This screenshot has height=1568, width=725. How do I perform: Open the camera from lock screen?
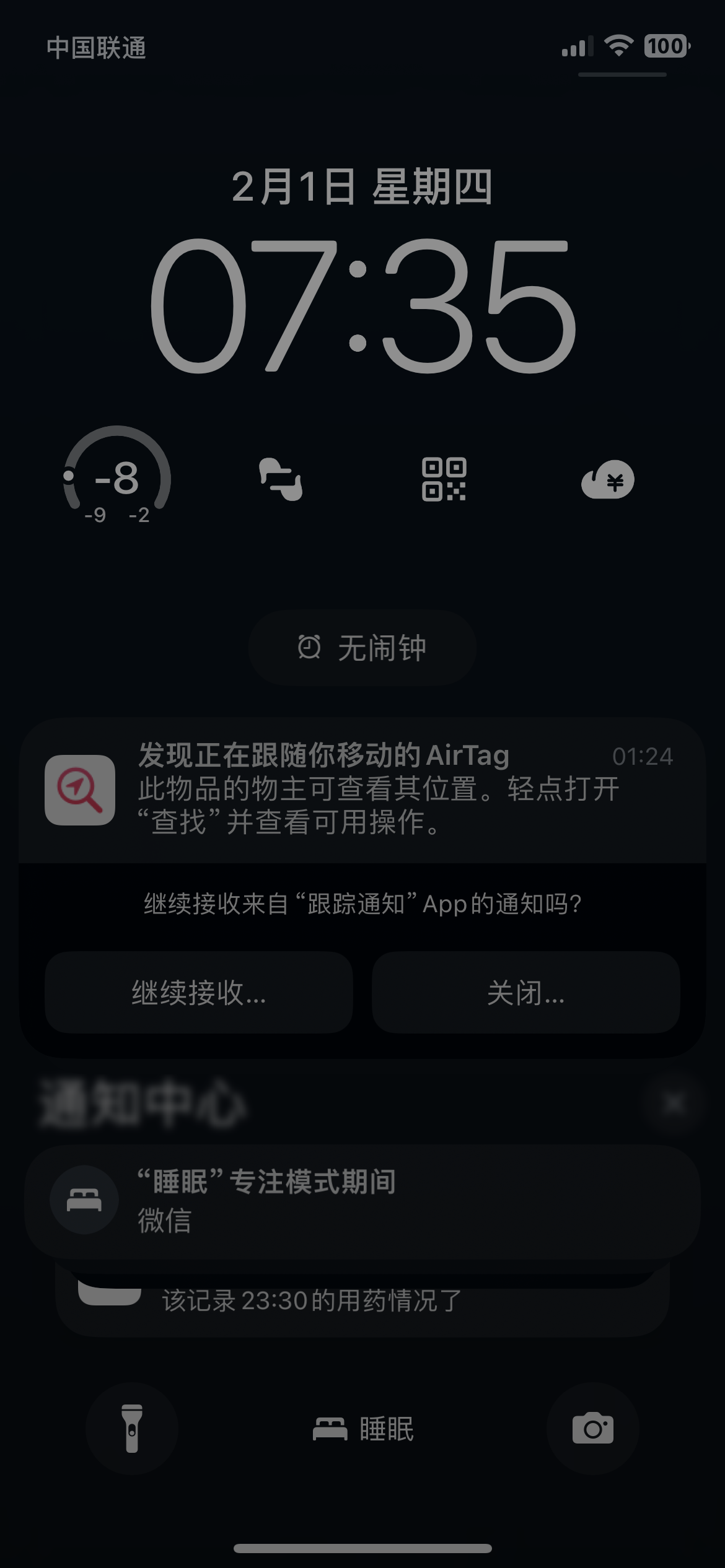[592, 1429]
